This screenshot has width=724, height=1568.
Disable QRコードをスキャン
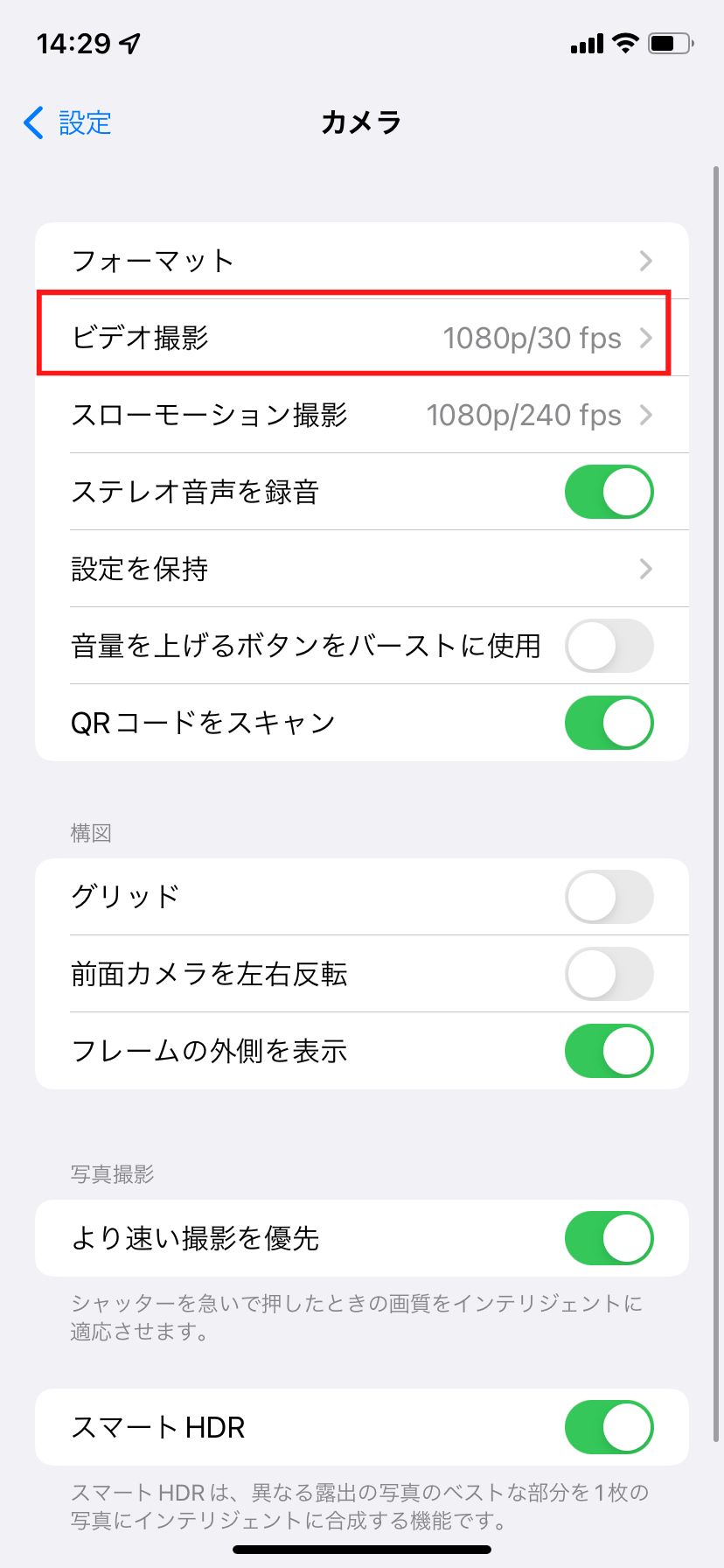[x=609, y=723]
